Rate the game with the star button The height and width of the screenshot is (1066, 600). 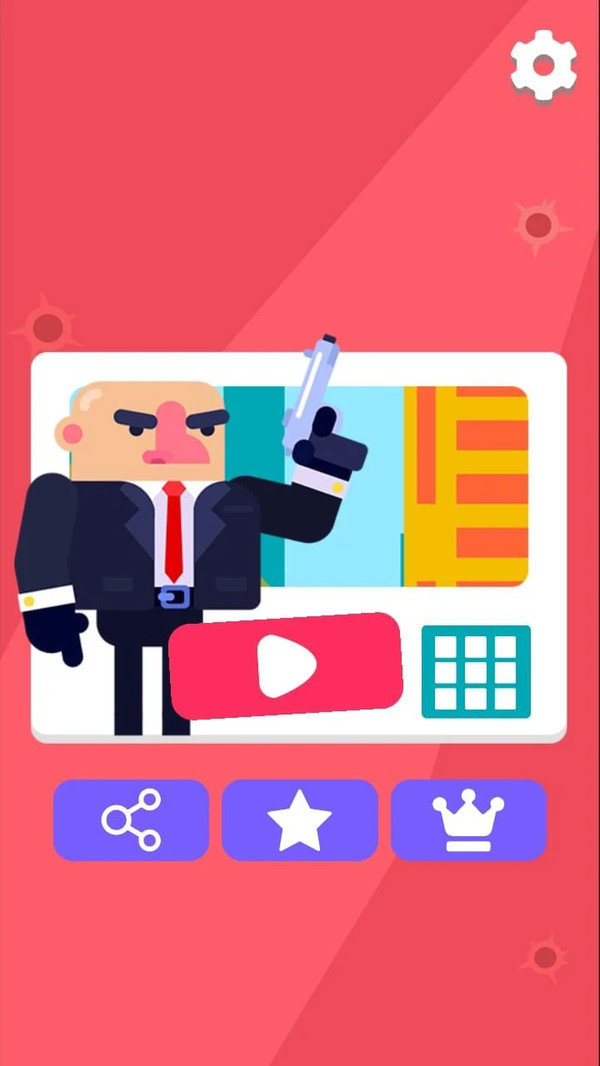click(x=299, y=820)
